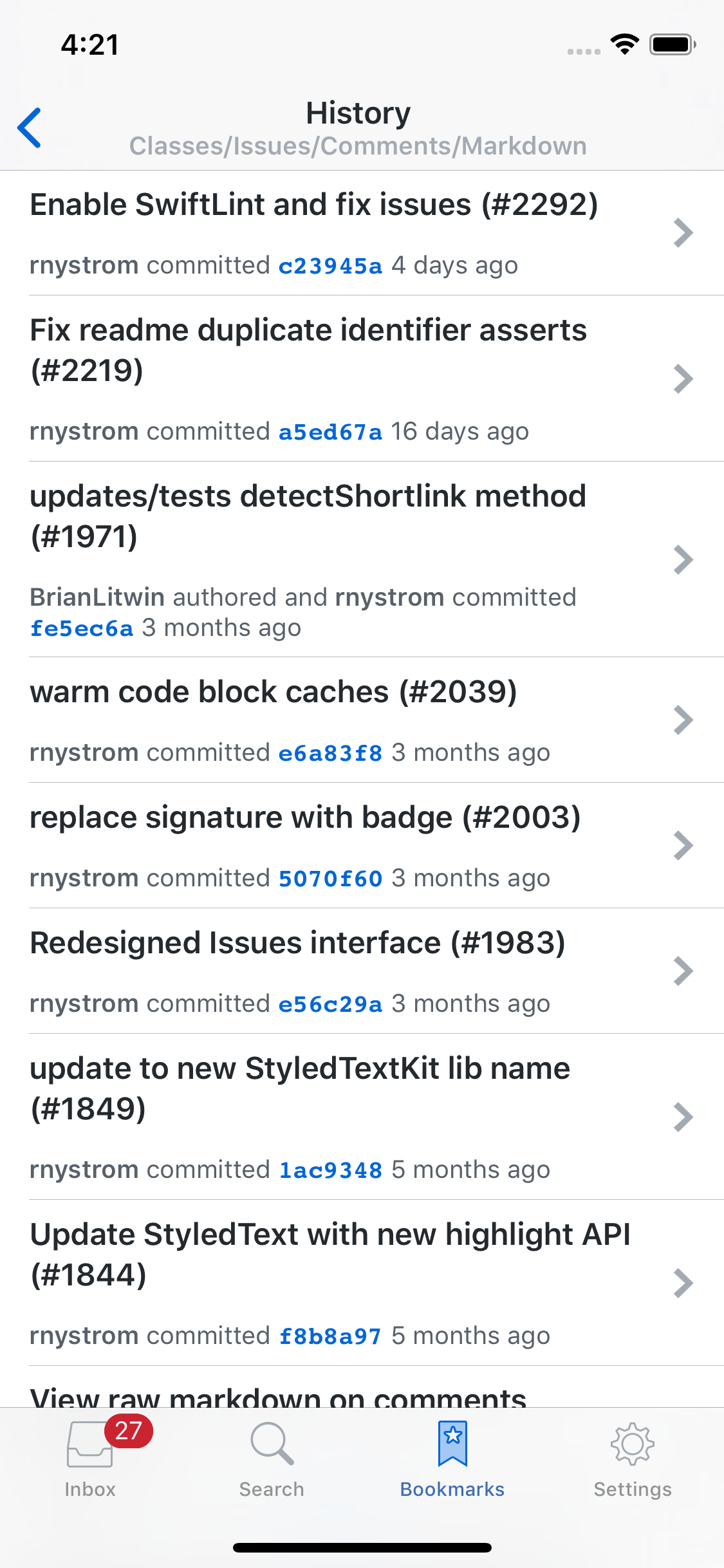Go back using the back arrow
The height and width of the screenshot is (1568, 724).
tap(30, 128)
